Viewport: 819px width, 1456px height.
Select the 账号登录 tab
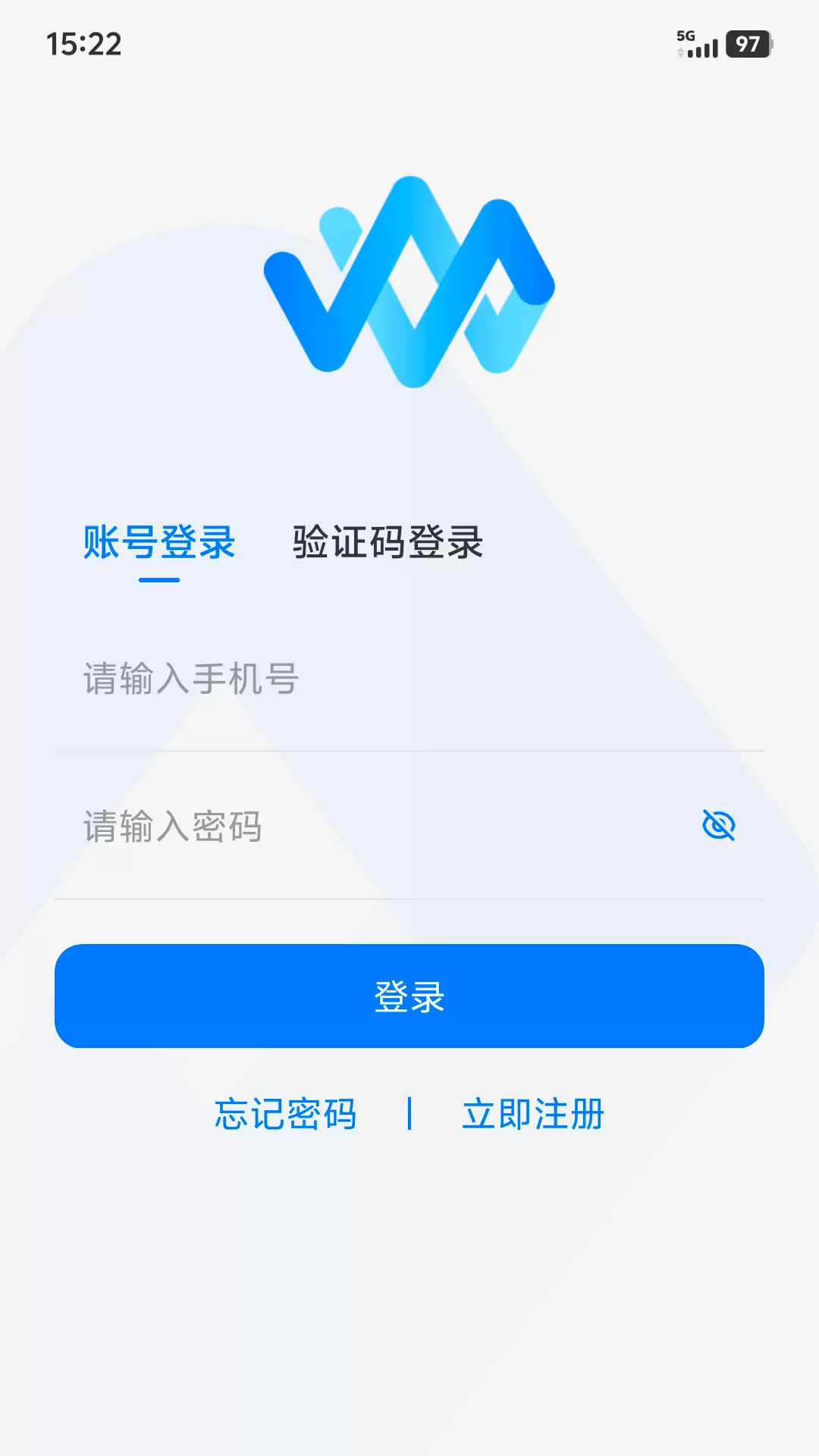[159, 542]
